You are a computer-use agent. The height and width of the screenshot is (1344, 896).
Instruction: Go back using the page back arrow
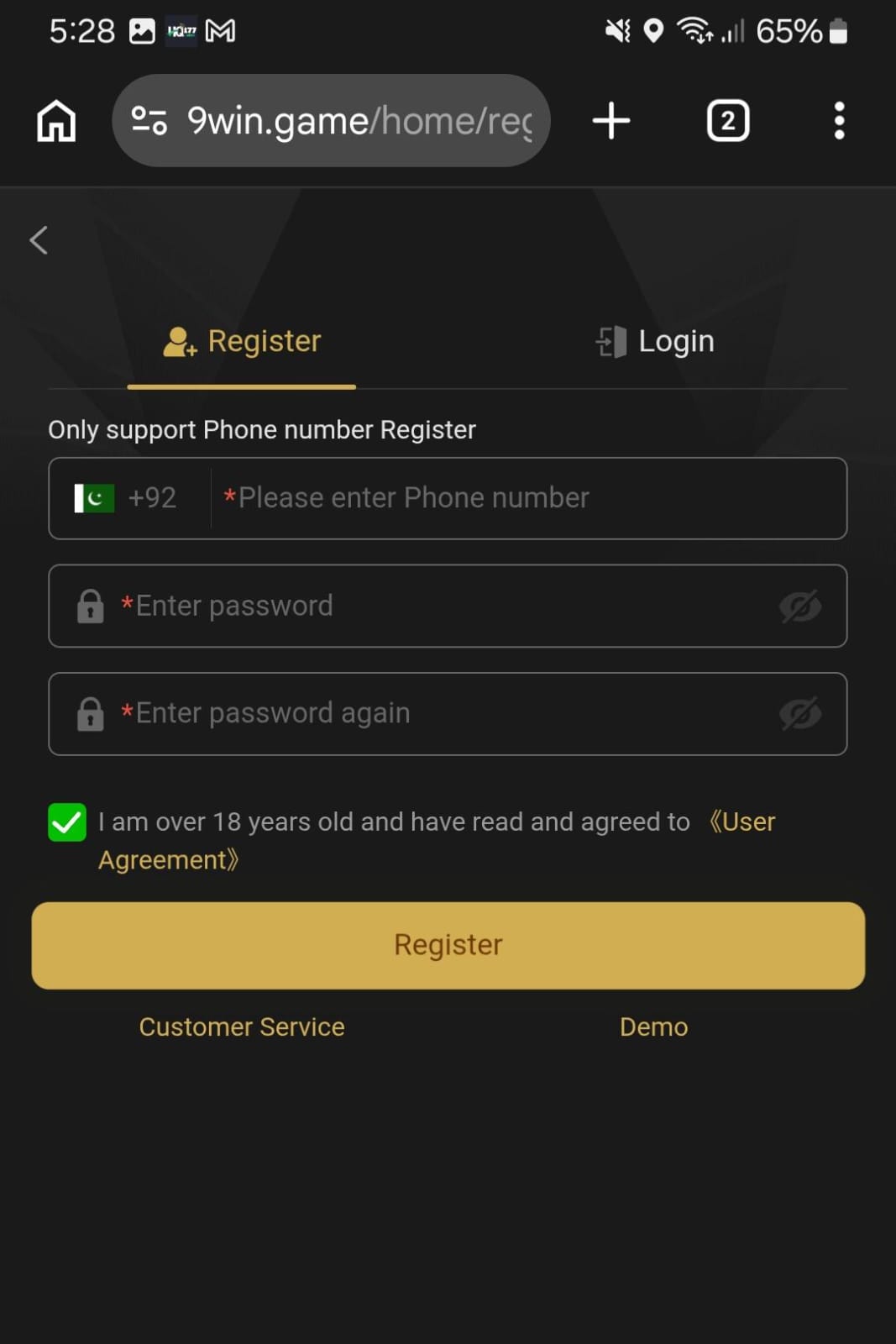click(x=39, y=240)
